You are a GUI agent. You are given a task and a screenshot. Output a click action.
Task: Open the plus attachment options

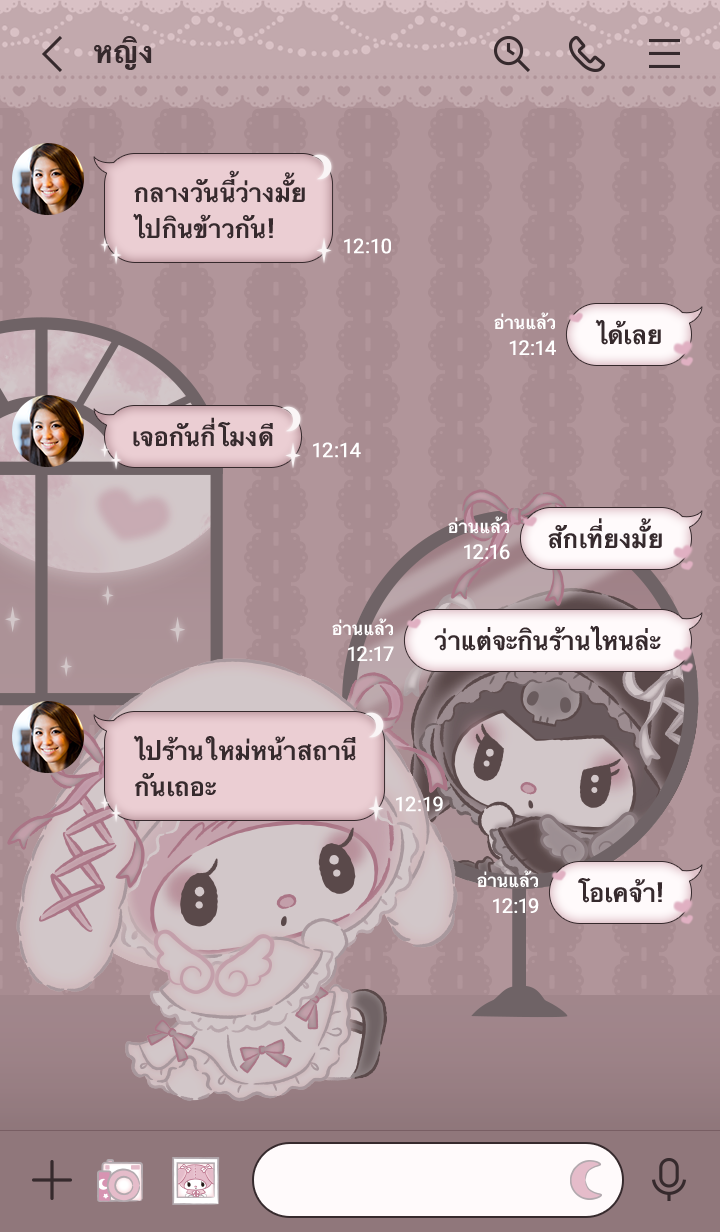pos(51,1181)
